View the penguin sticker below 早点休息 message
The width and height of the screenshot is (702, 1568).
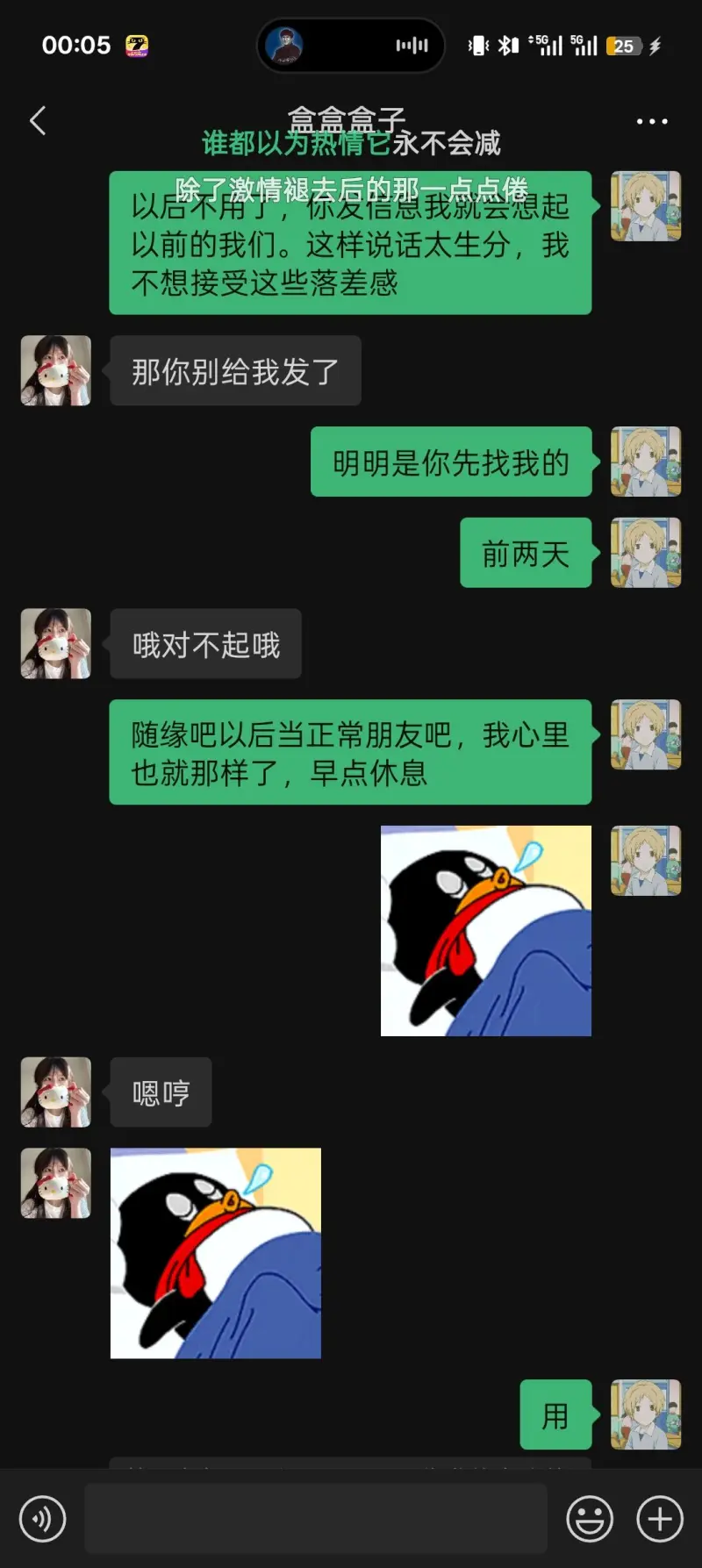486,931
